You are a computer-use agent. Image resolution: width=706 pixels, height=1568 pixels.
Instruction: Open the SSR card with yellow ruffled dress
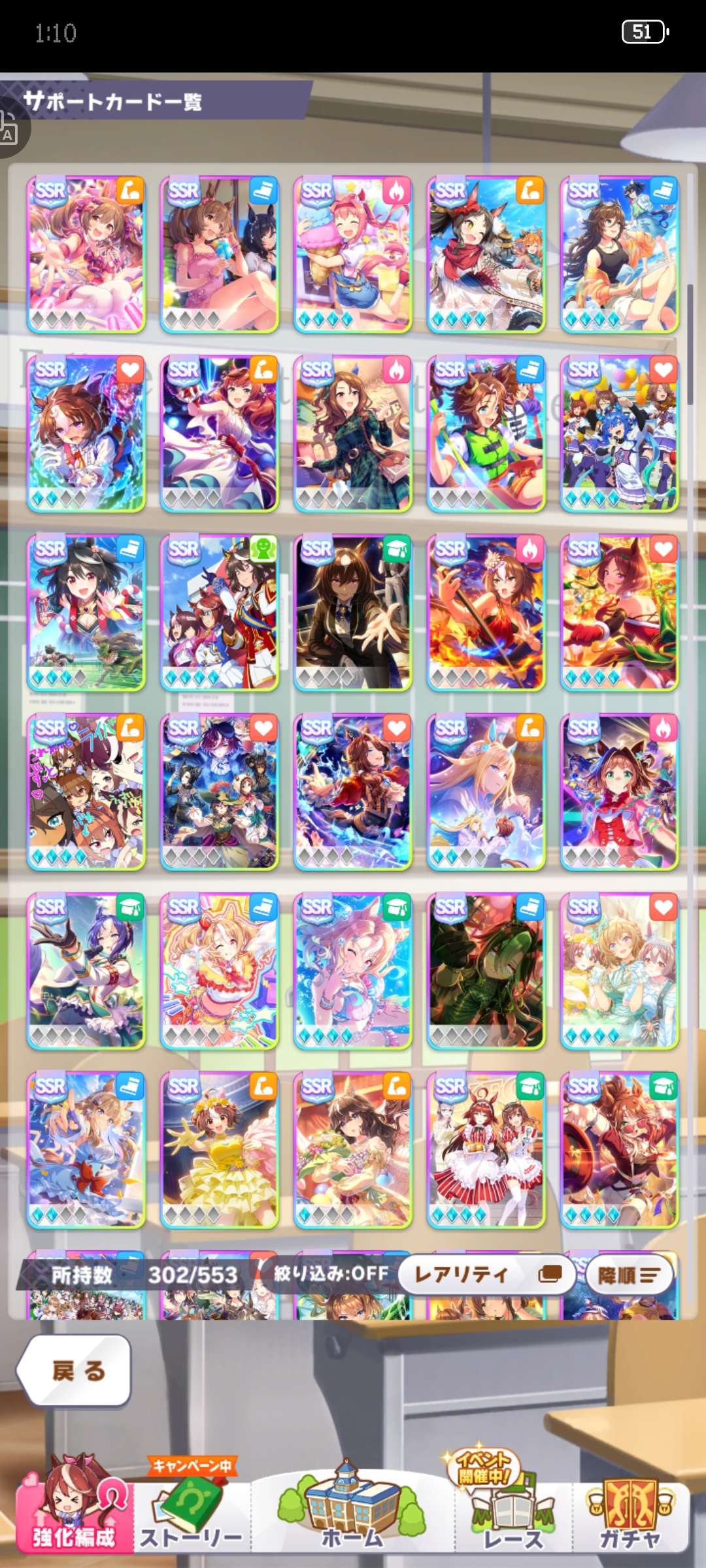coord(220,1149)
